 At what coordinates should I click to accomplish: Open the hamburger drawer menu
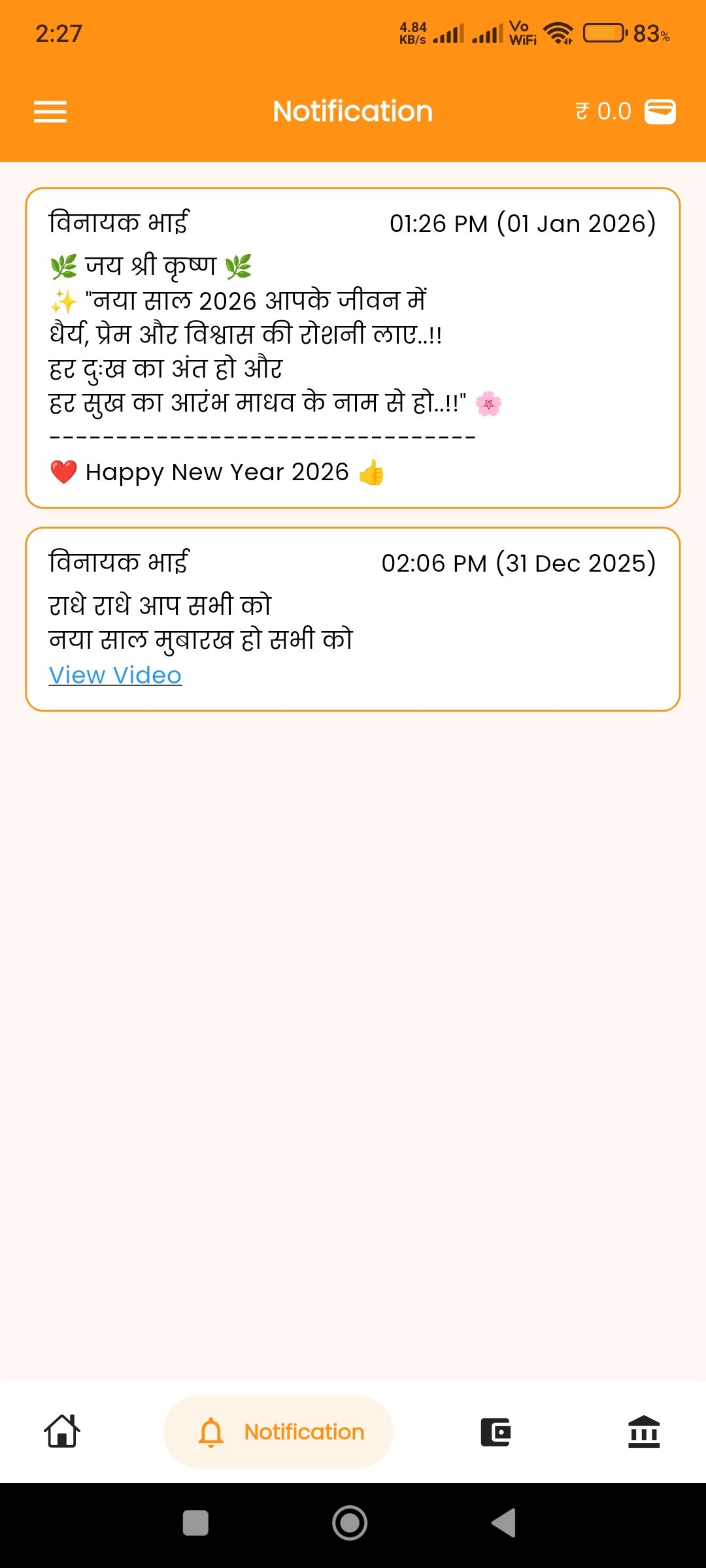[50, 112]
